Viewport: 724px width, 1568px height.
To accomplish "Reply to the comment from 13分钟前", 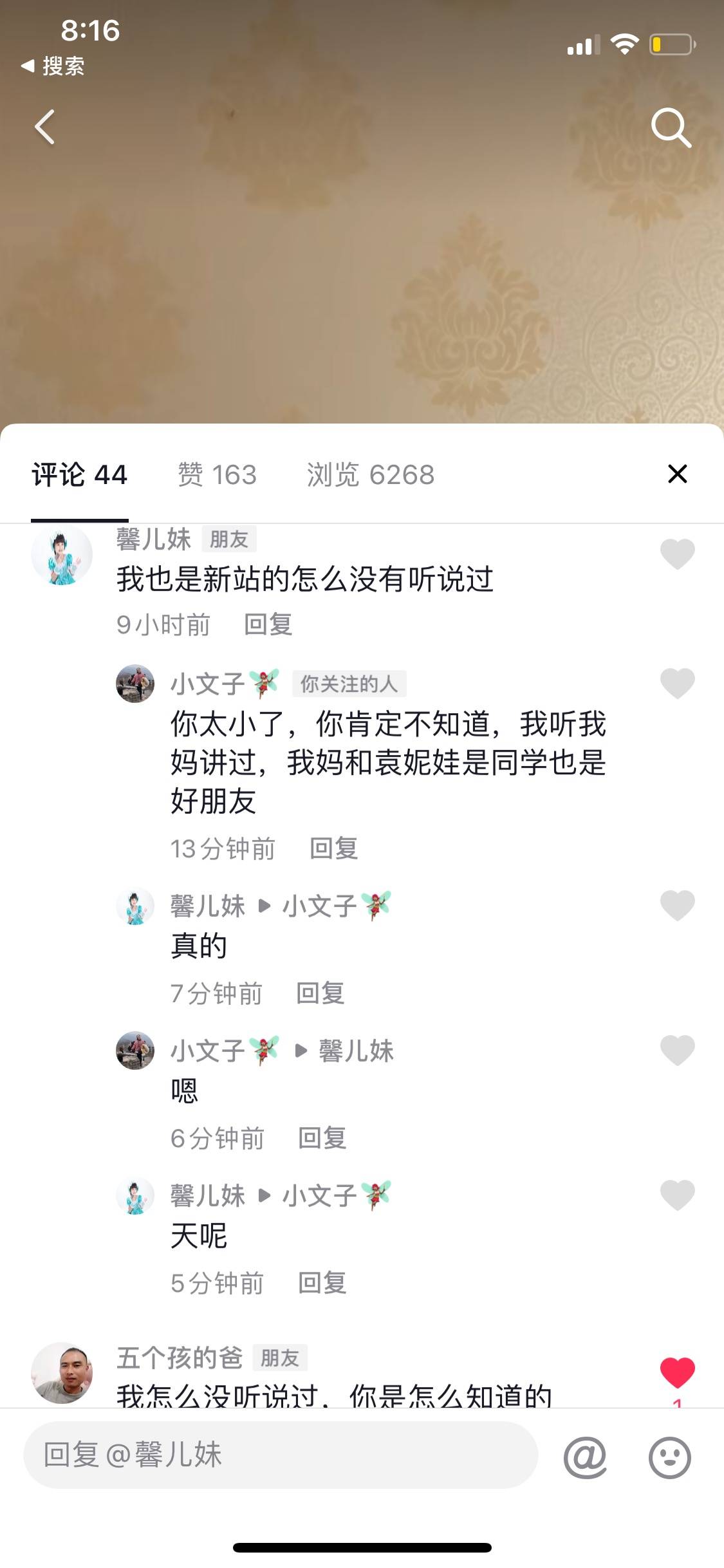I will 333,848.
